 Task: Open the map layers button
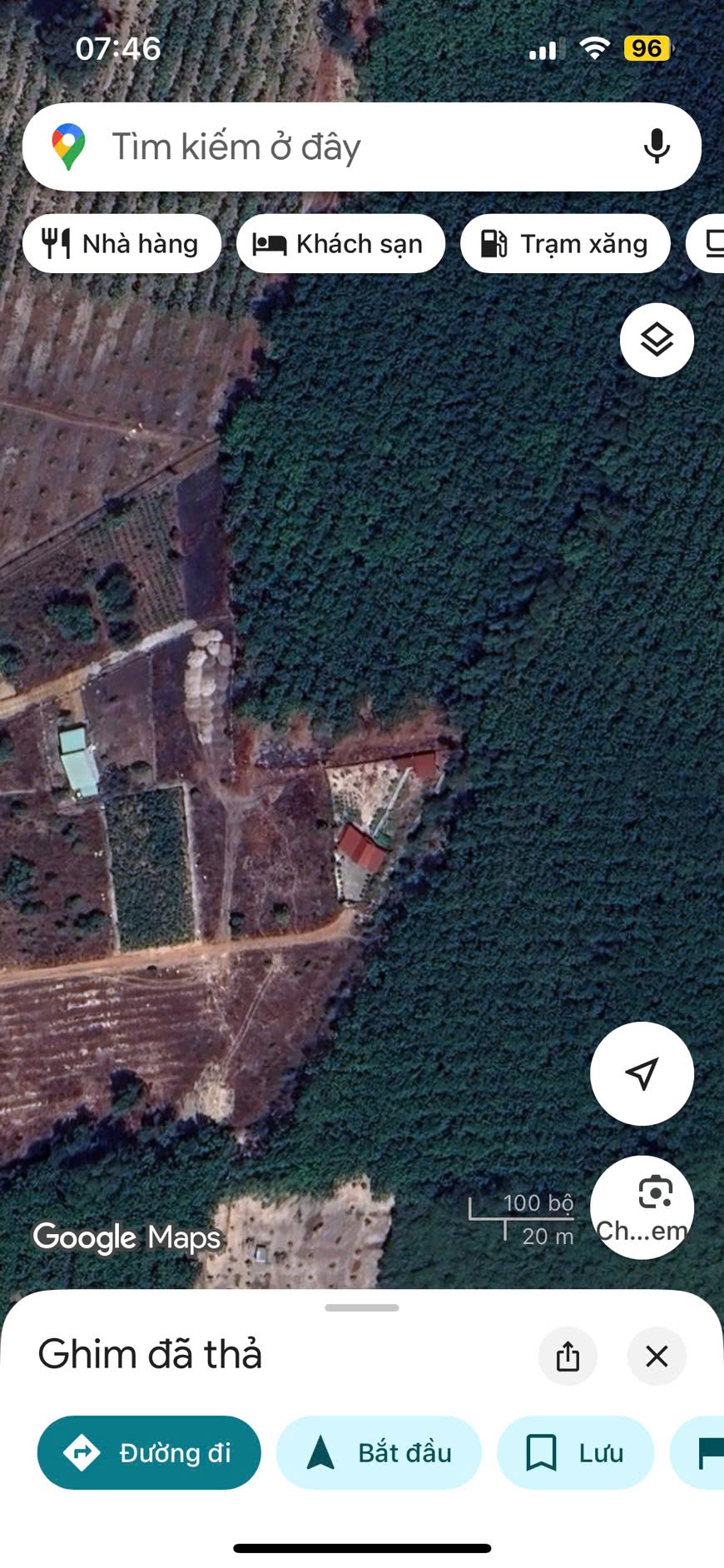(657, 340)
